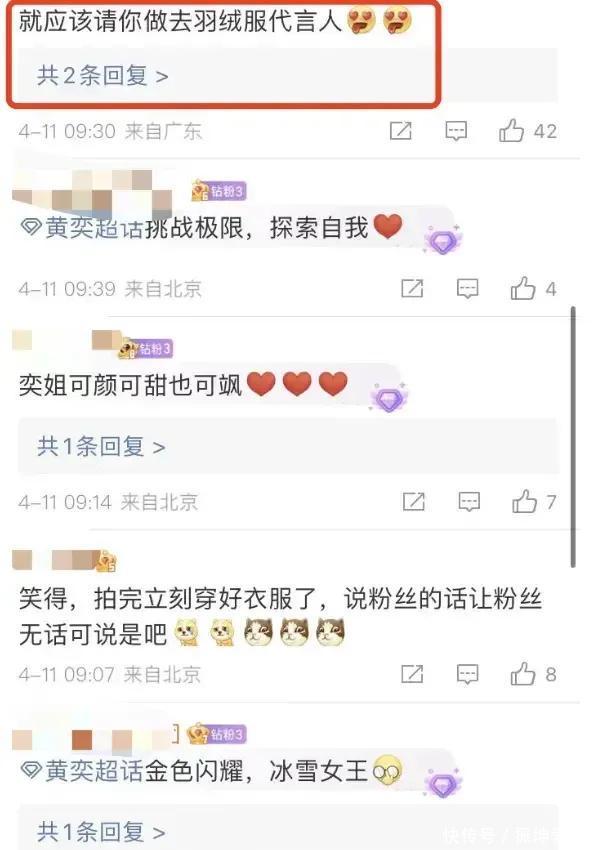Reply to the 09:07 comment from 北京
The image size is (610, 850).
(467, 674)
